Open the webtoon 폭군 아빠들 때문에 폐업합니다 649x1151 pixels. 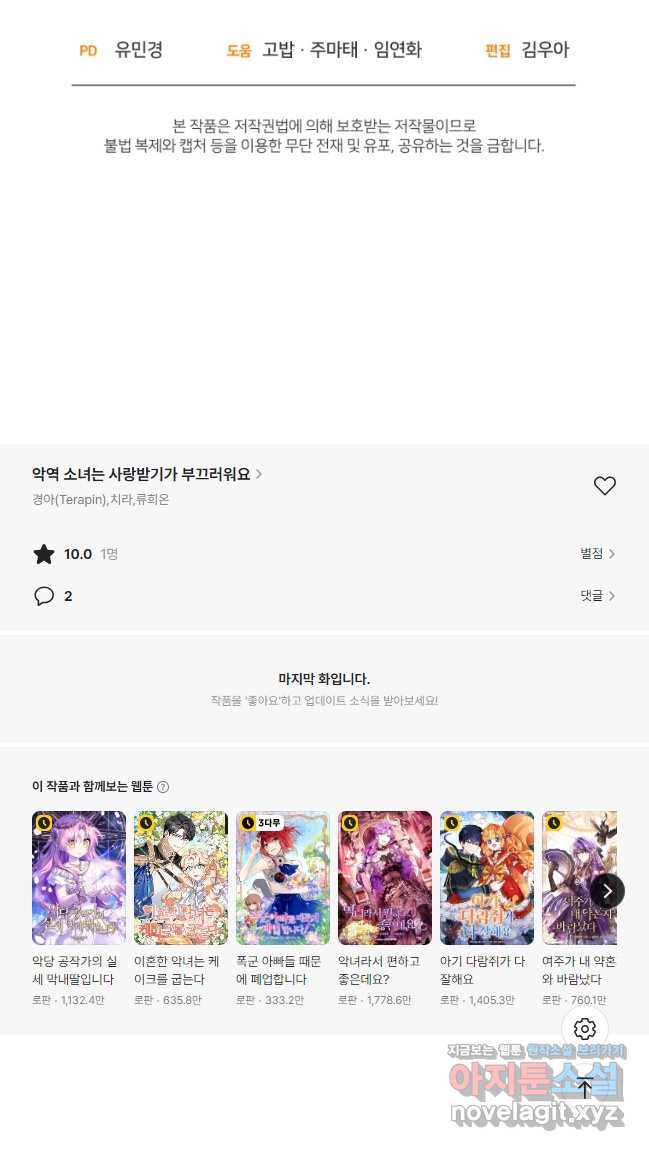[283, 878]
